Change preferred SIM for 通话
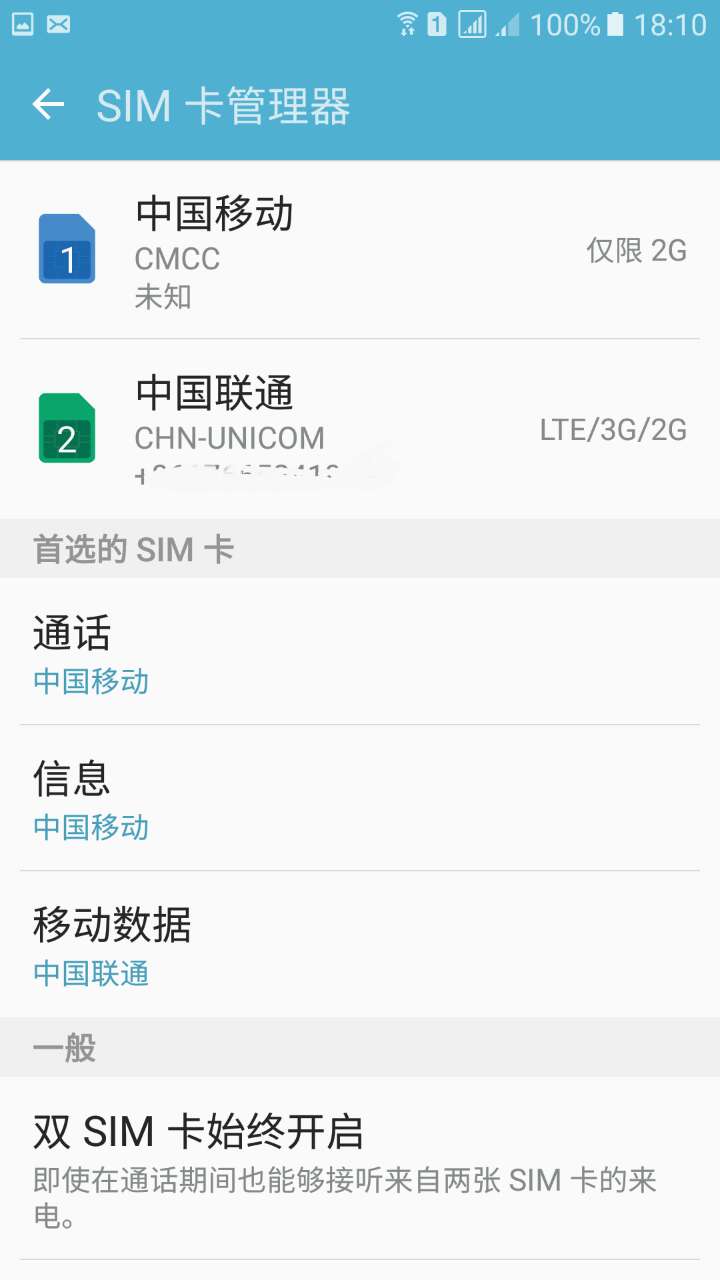Viewport: 720px width, 1280px height. [x=360, y=655]
